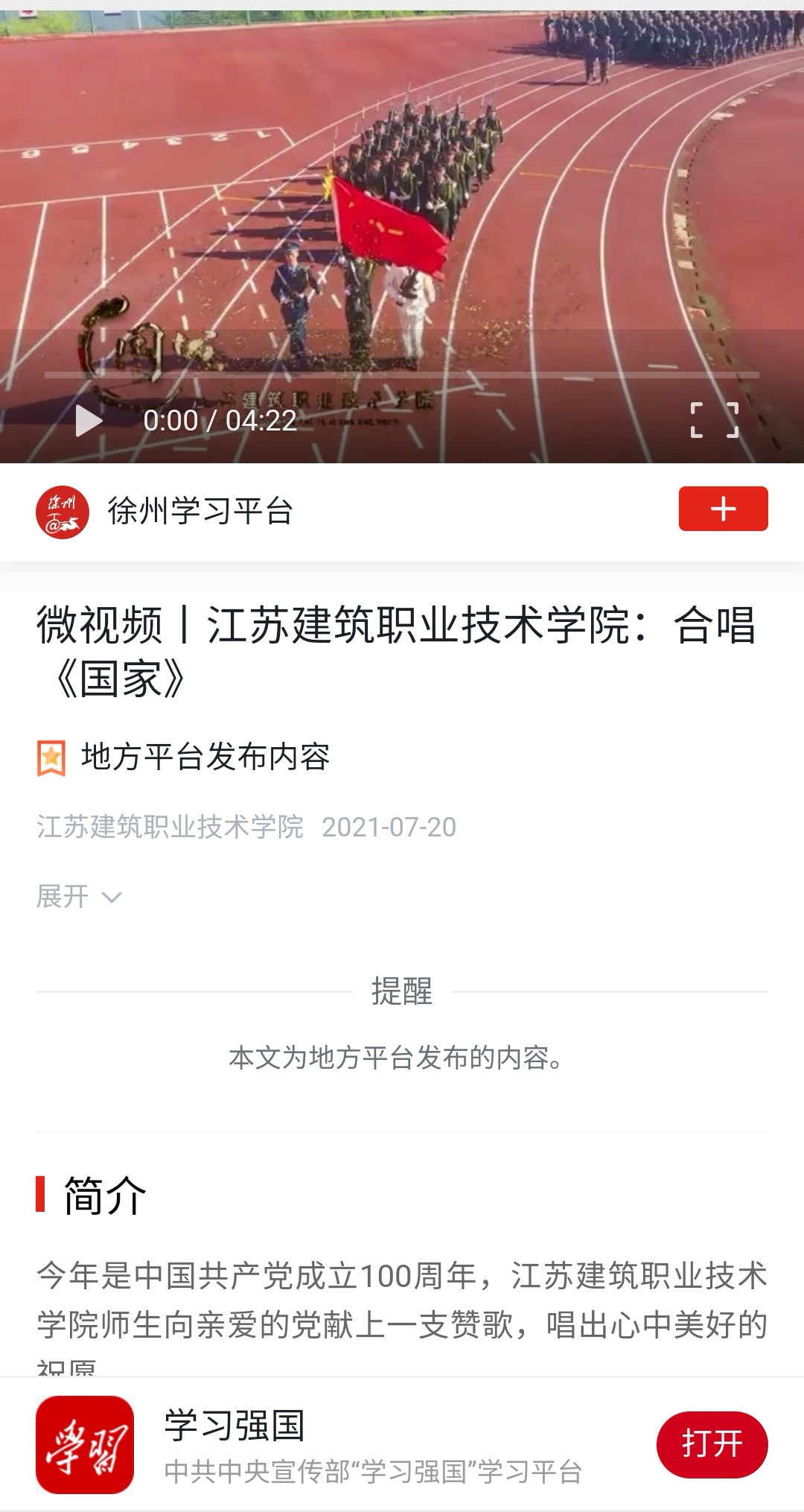Play the video
Viewport: 804px width, 1512px height.
click(x=89, y=421)
